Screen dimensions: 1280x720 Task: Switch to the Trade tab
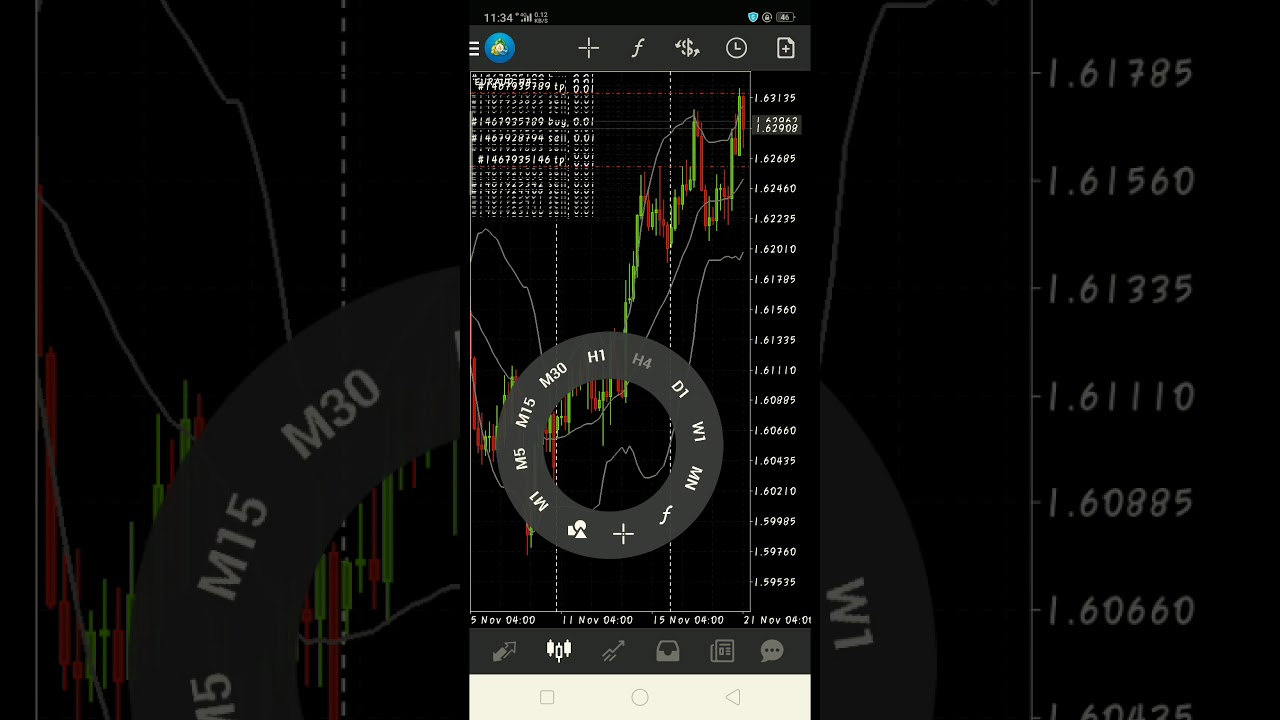[x=613, y=651]
